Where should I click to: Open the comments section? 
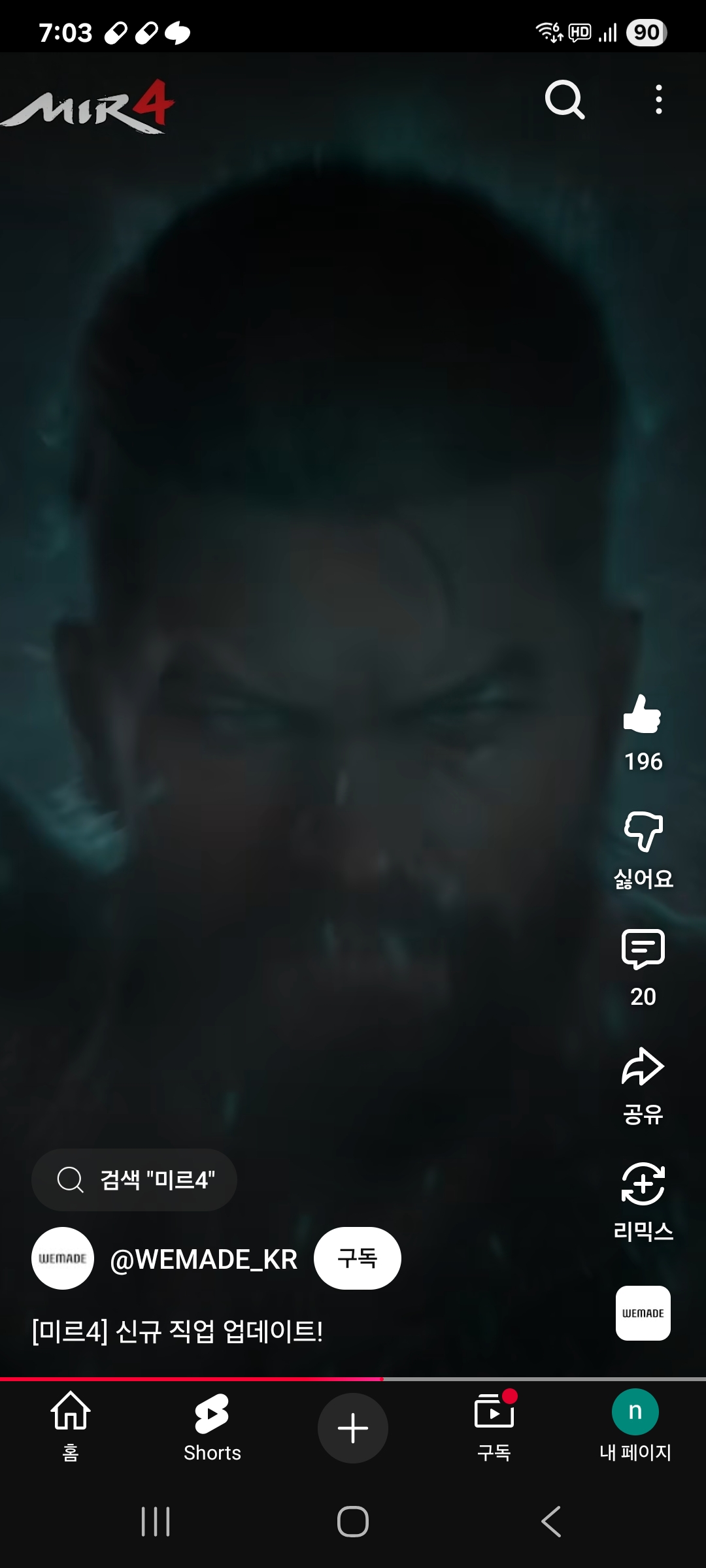click(643, 950)
